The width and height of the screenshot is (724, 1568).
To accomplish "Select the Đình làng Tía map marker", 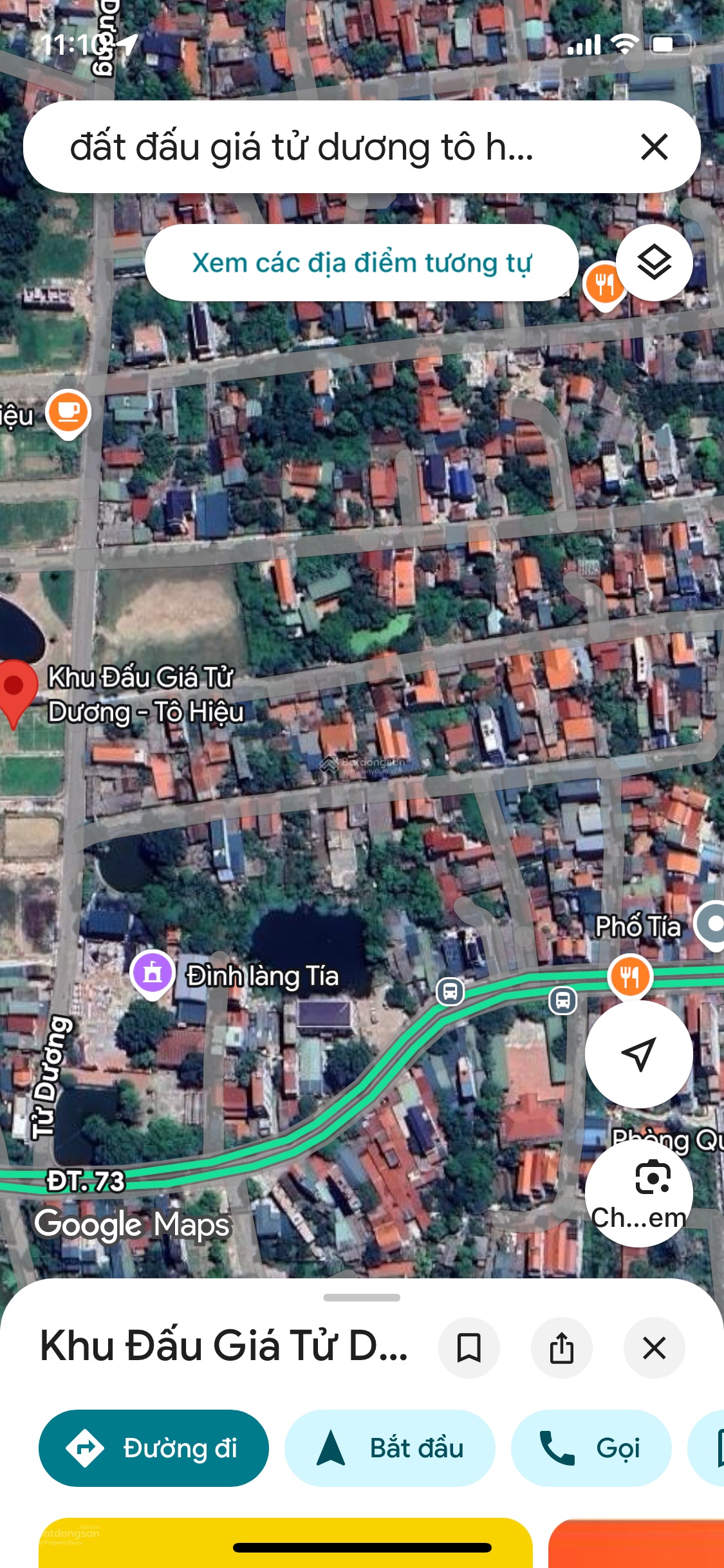I will [x=153, y=973].
